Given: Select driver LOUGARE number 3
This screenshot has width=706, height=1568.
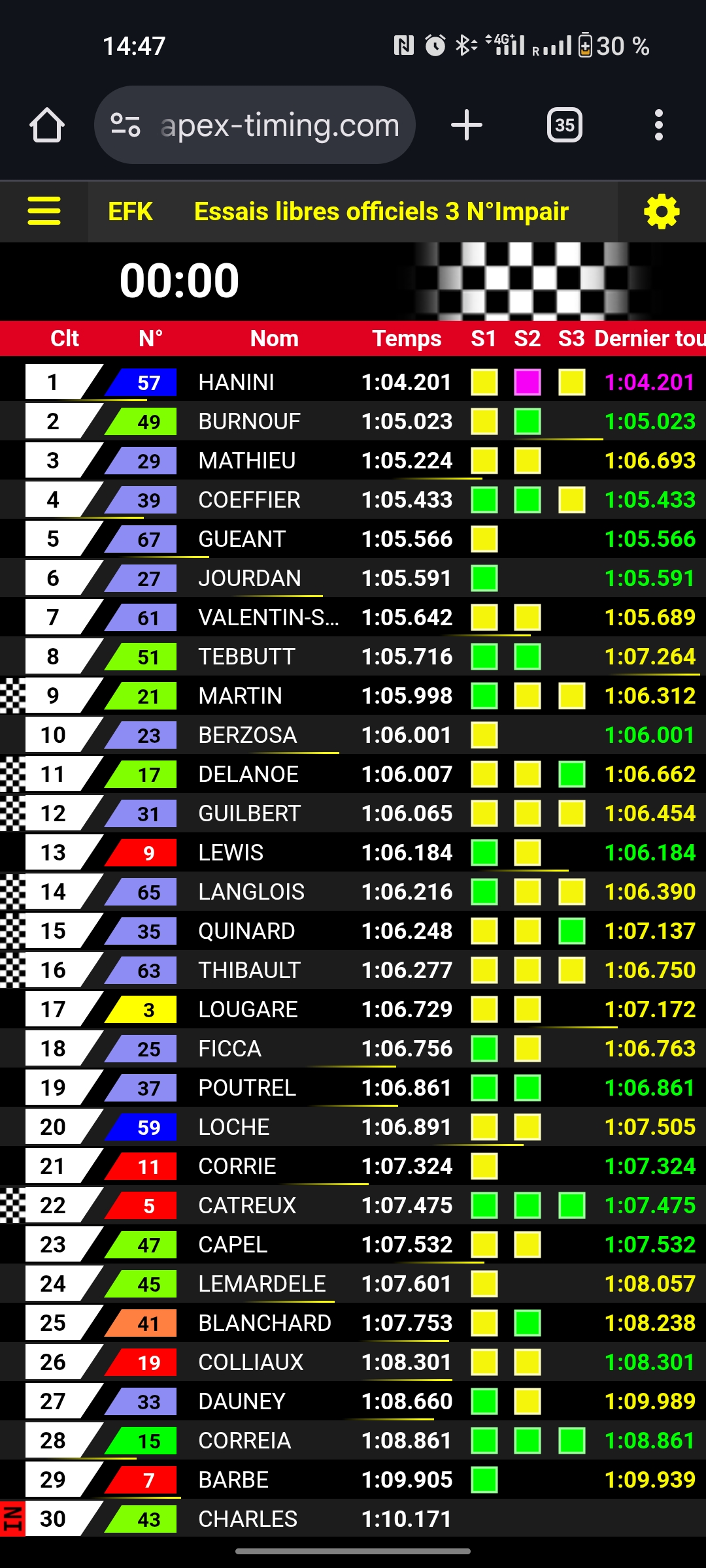Looking at the screenshot, I should tap(353, 1009).
